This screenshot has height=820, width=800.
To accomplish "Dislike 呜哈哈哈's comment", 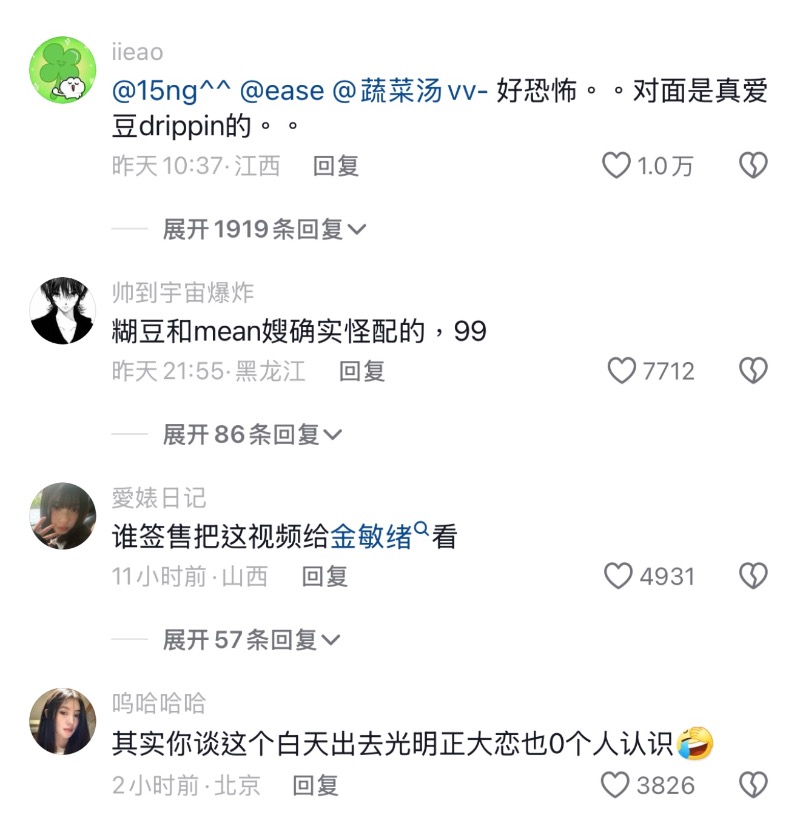I will (x=752, y=785).
